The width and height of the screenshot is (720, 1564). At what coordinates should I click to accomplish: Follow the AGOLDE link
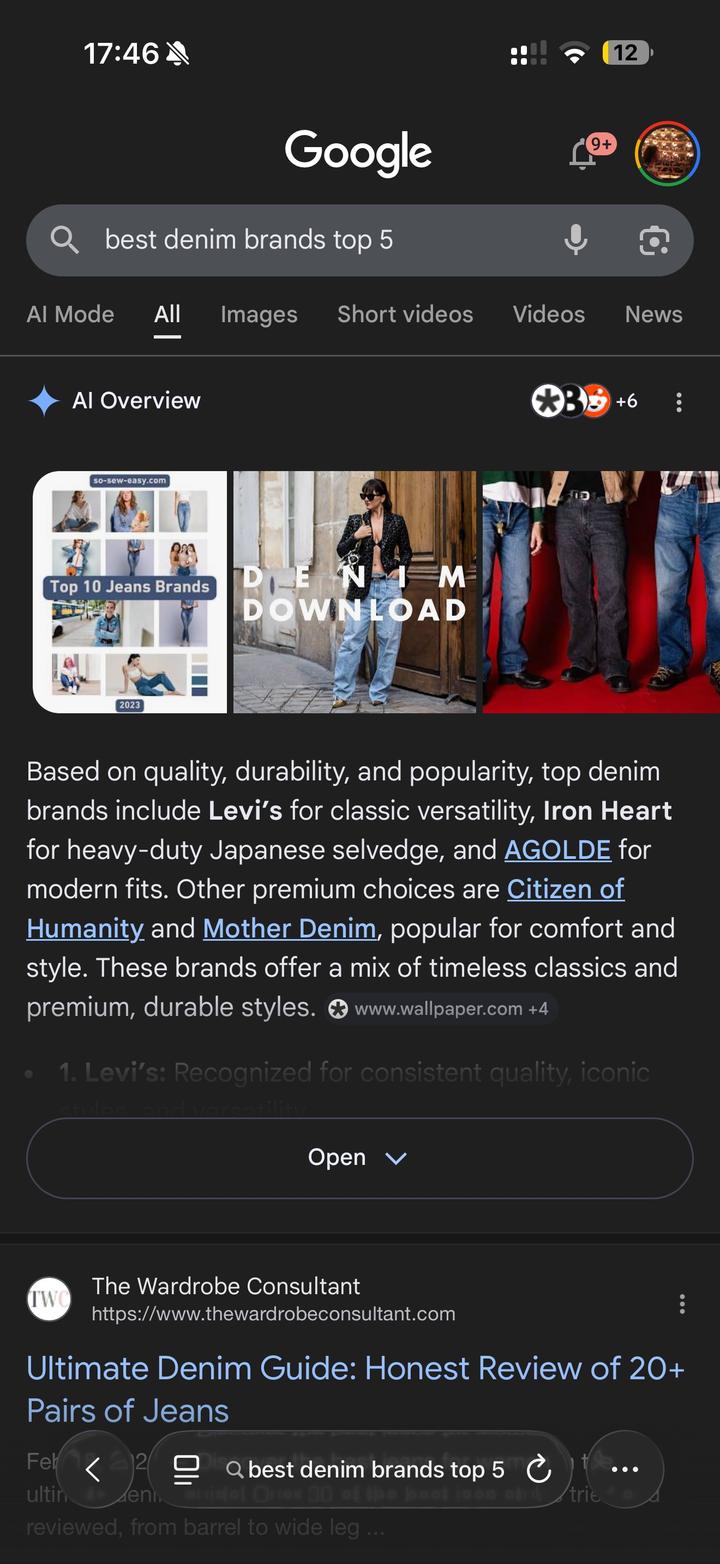pos(557,850)
